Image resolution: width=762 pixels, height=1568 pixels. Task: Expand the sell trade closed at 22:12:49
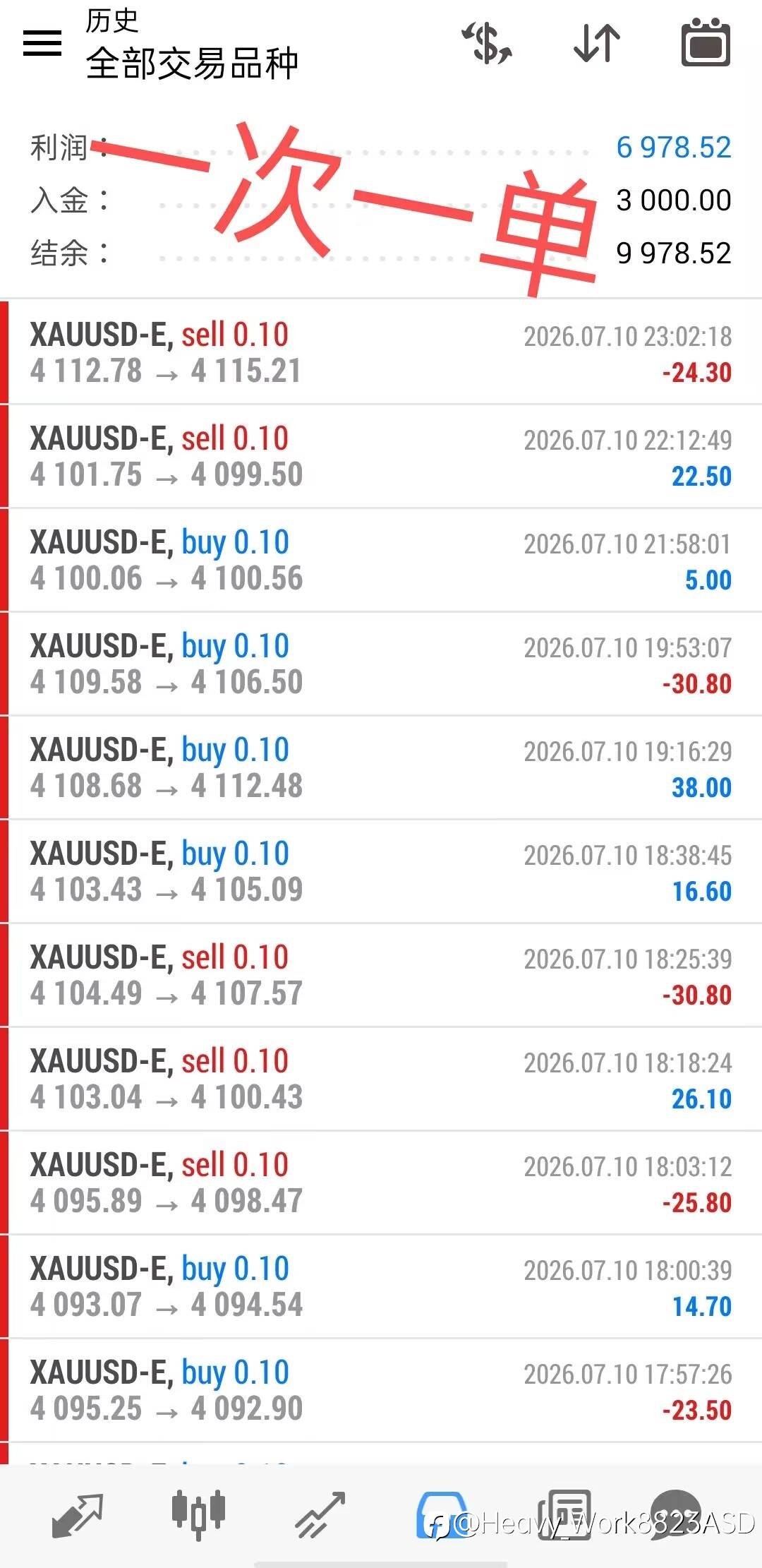[x=381, y=456]
